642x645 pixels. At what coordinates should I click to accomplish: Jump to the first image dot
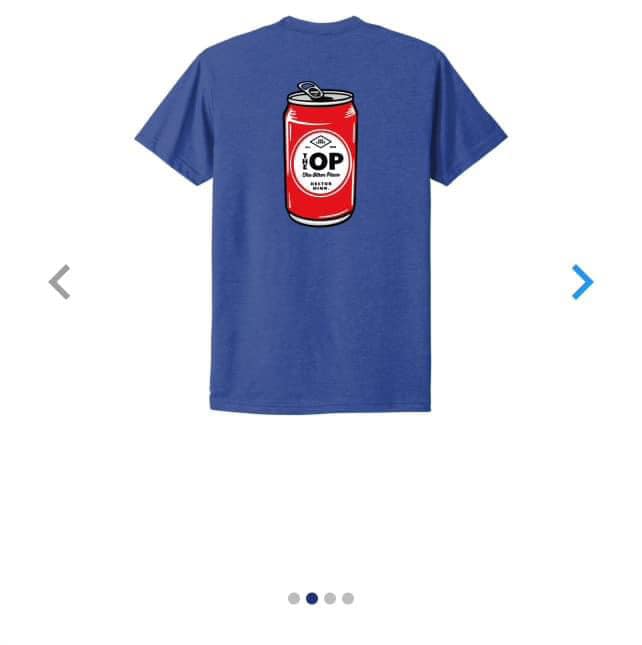[x=294, y=598]
